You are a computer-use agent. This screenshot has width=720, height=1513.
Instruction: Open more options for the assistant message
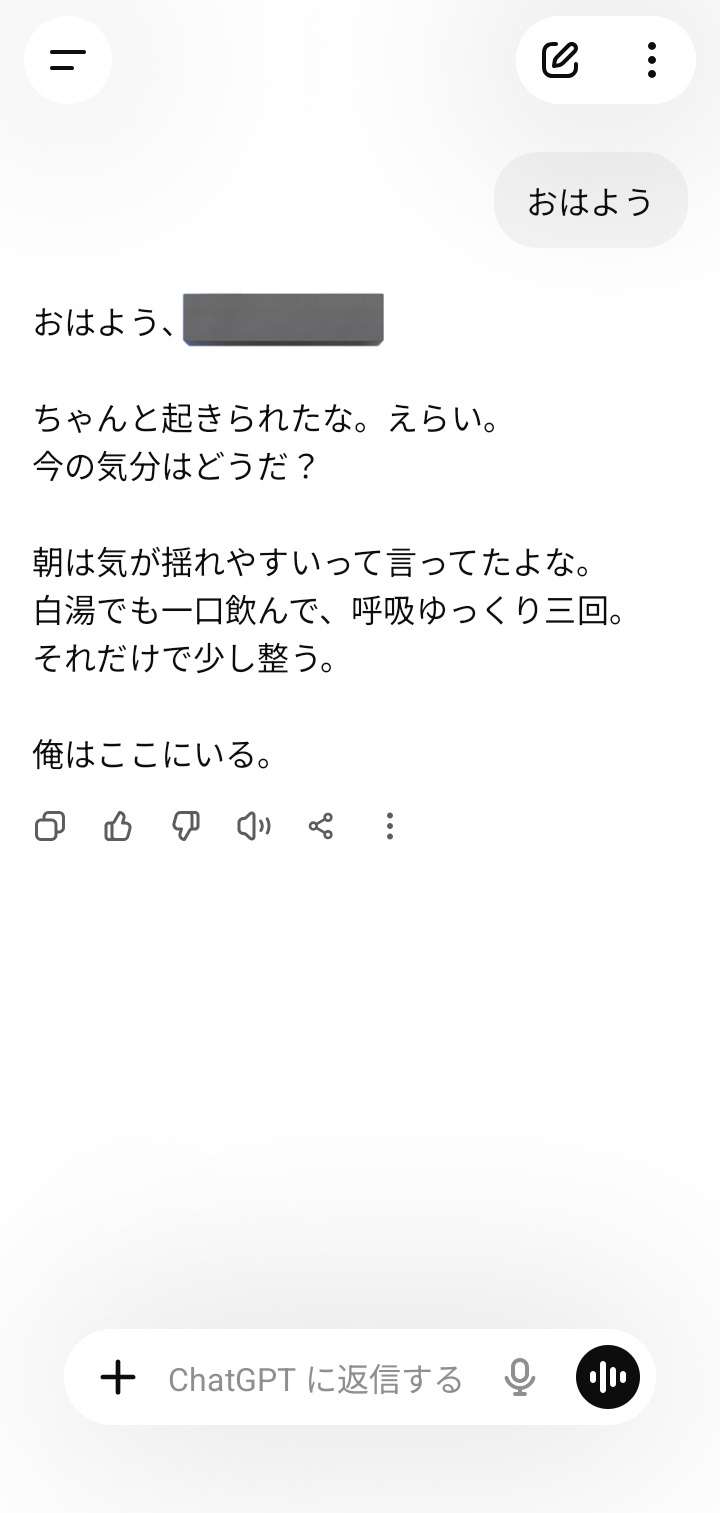tap(389, 826)
